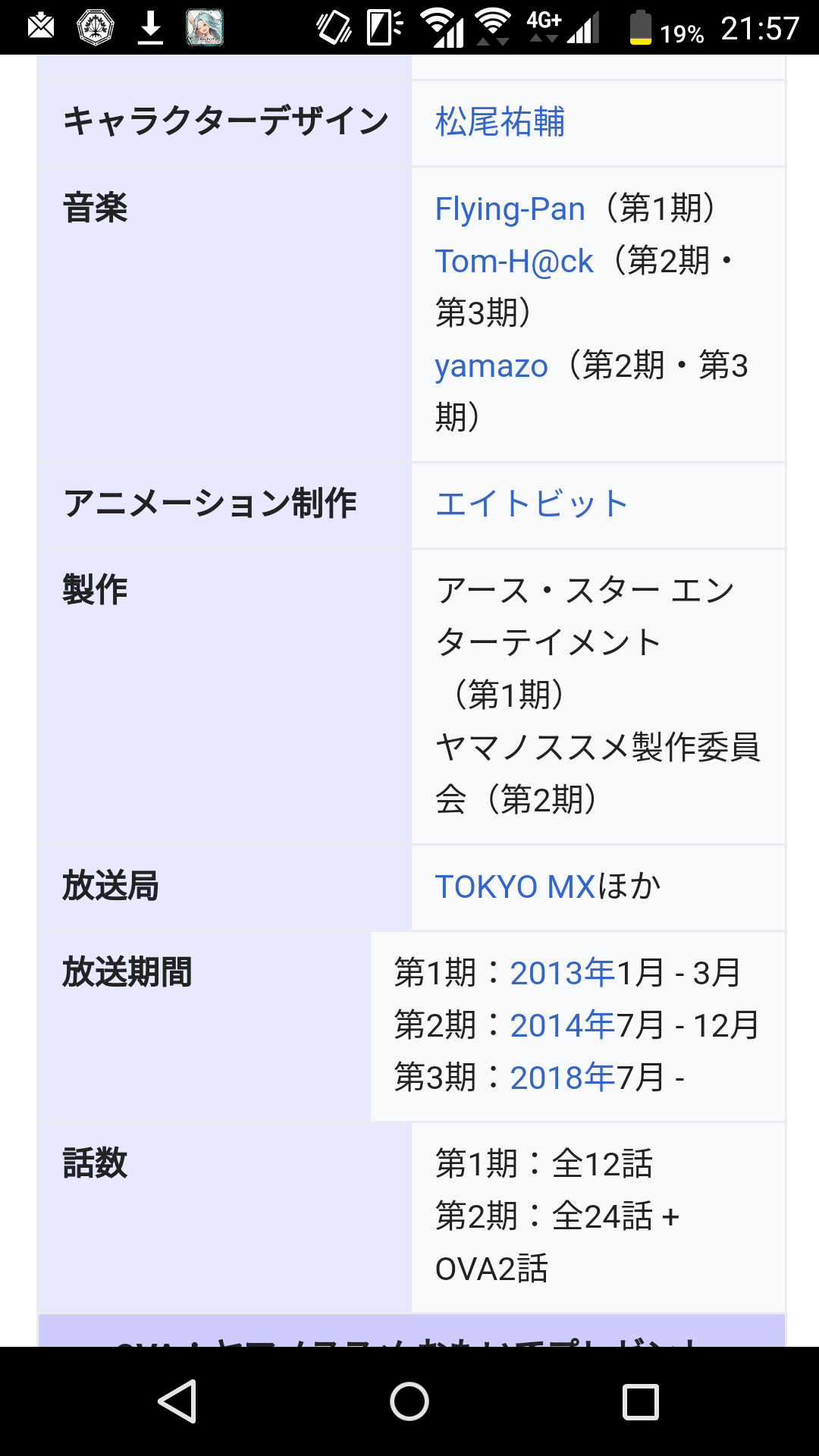Open the 松尾祐輔 character designer link

pyautogui.click(x=500, y=122)
